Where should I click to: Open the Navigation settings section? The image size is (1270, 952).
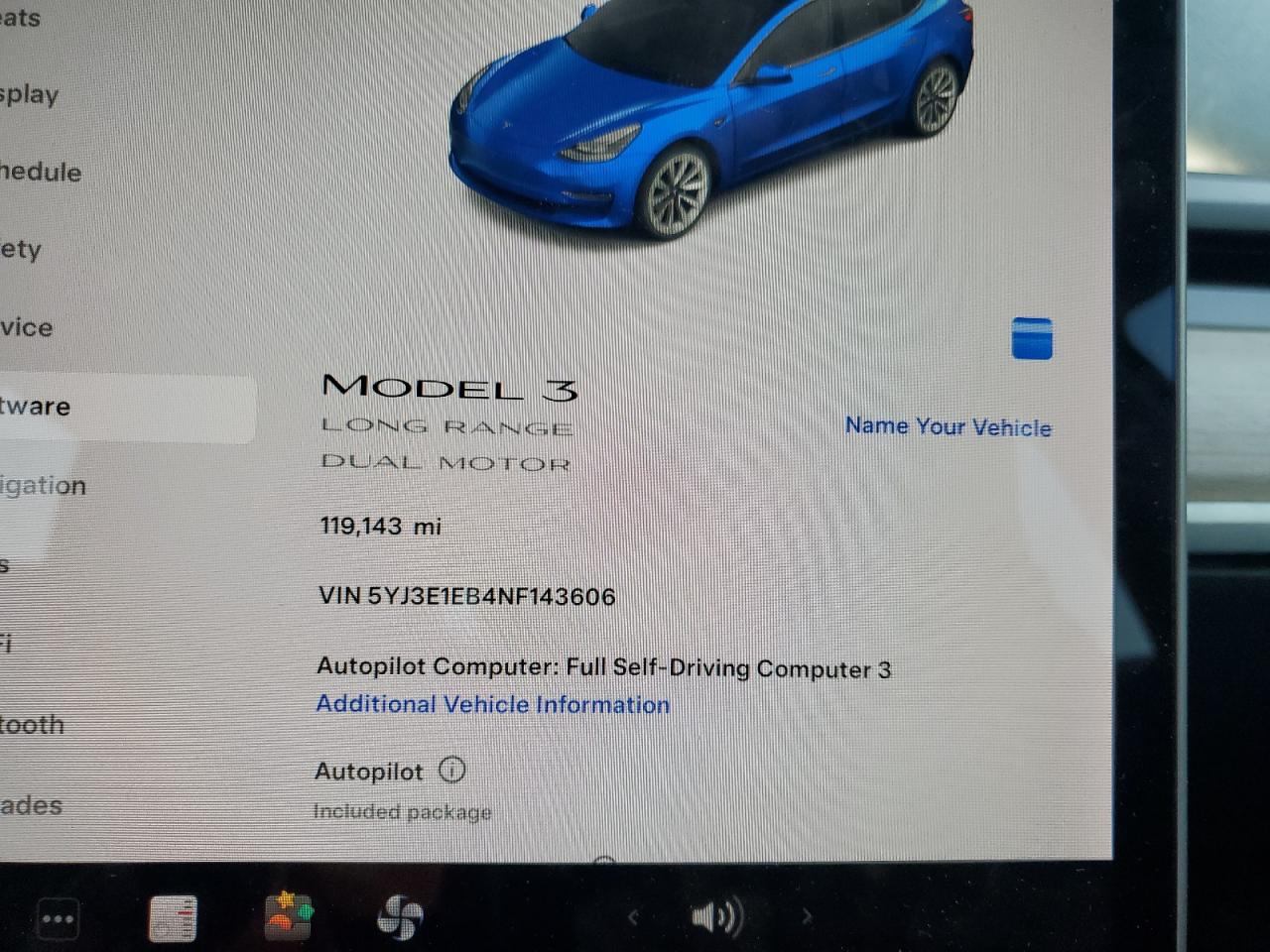[44, 485]
